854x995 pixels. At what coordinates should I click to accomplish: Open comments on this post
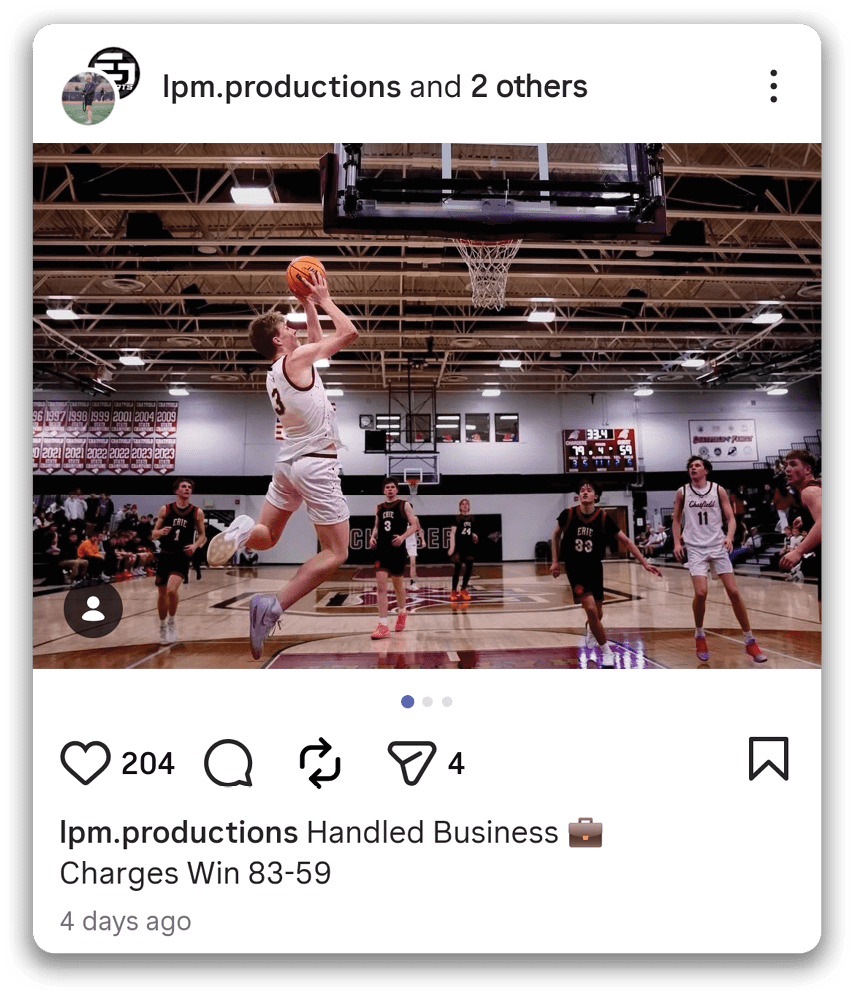click(228, 764)
